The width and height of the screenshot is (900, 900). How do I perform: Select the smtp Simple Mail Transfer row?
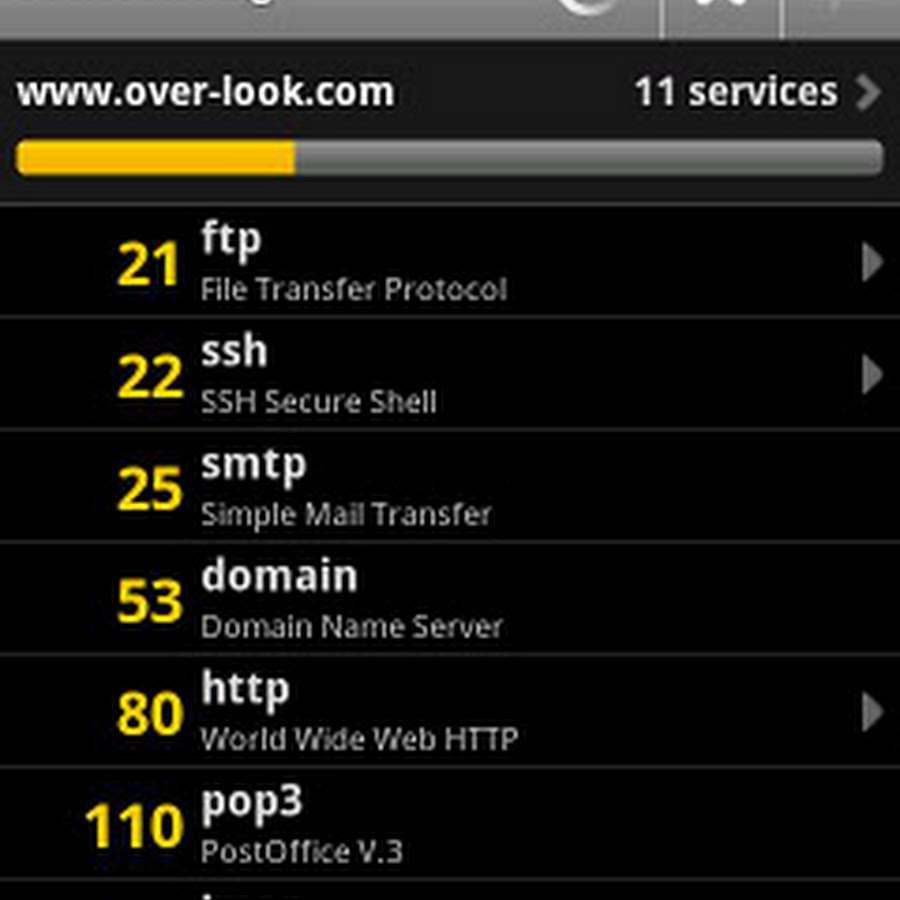(x=450, y=487)
